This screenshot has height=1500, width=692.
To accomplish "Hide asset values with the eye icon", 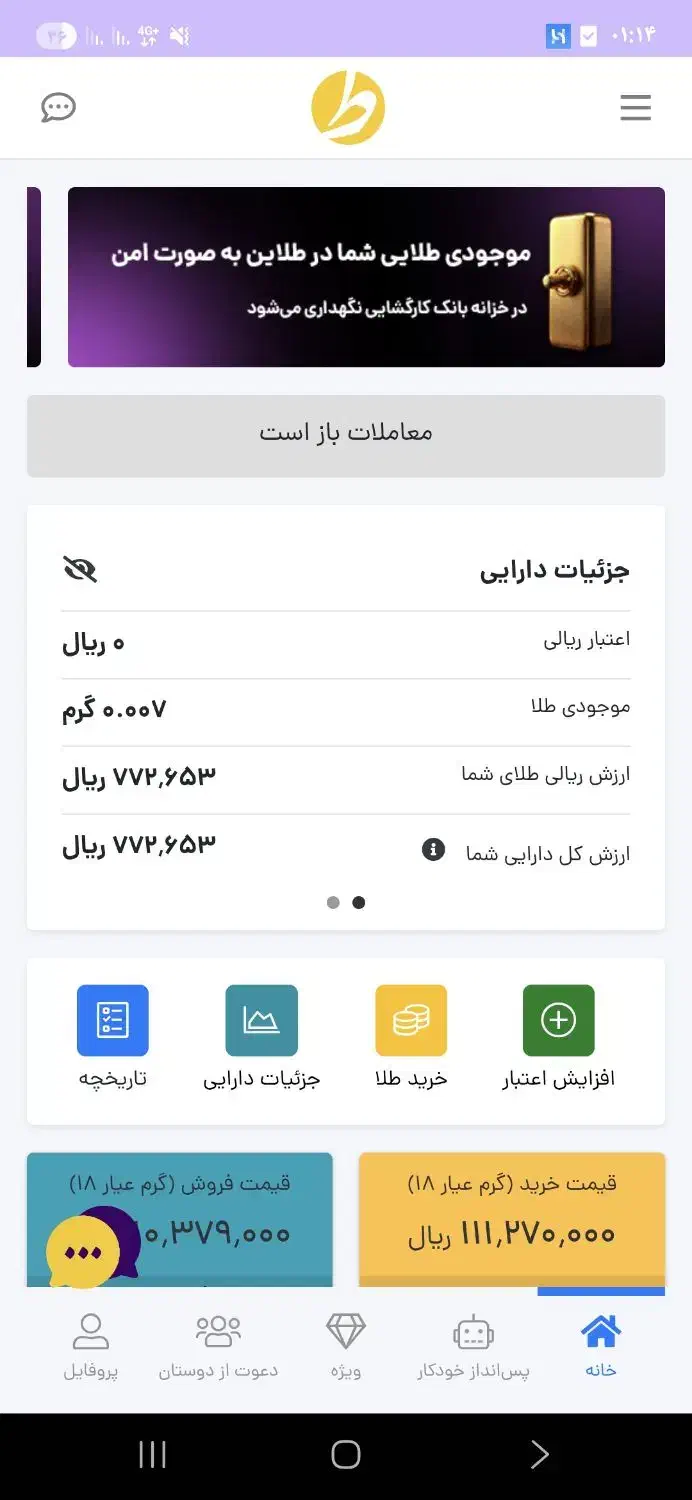I will click(80, 570).
